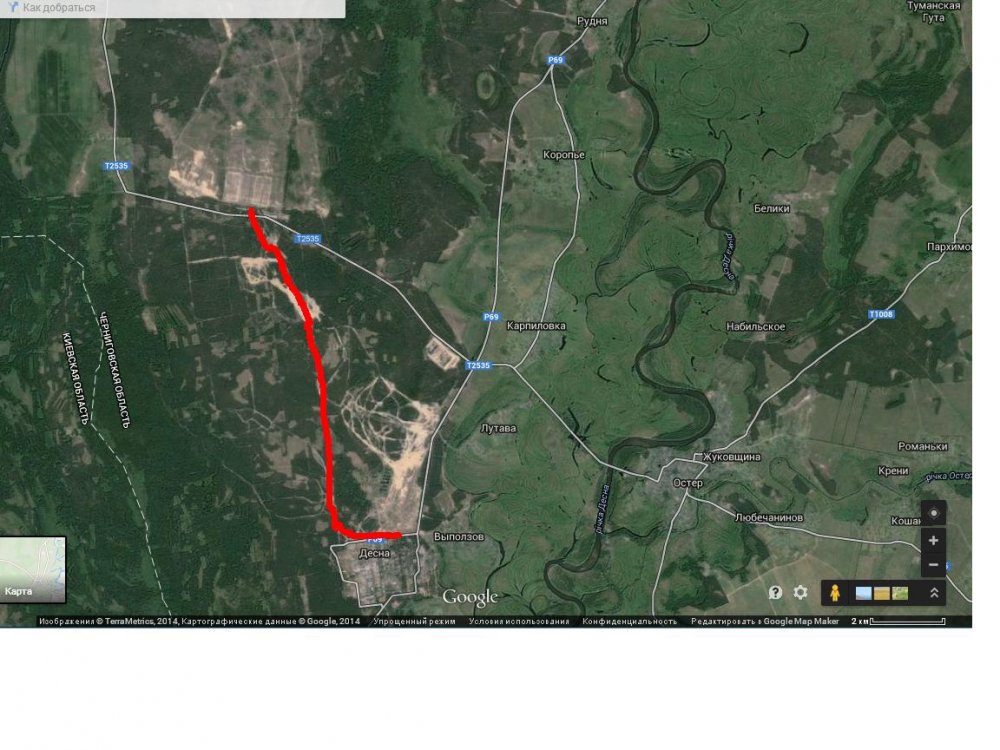The height and width of the screenshot is (750, 1000).
Task: Switch to Упрощенный режим
Action: click(414, 622)
